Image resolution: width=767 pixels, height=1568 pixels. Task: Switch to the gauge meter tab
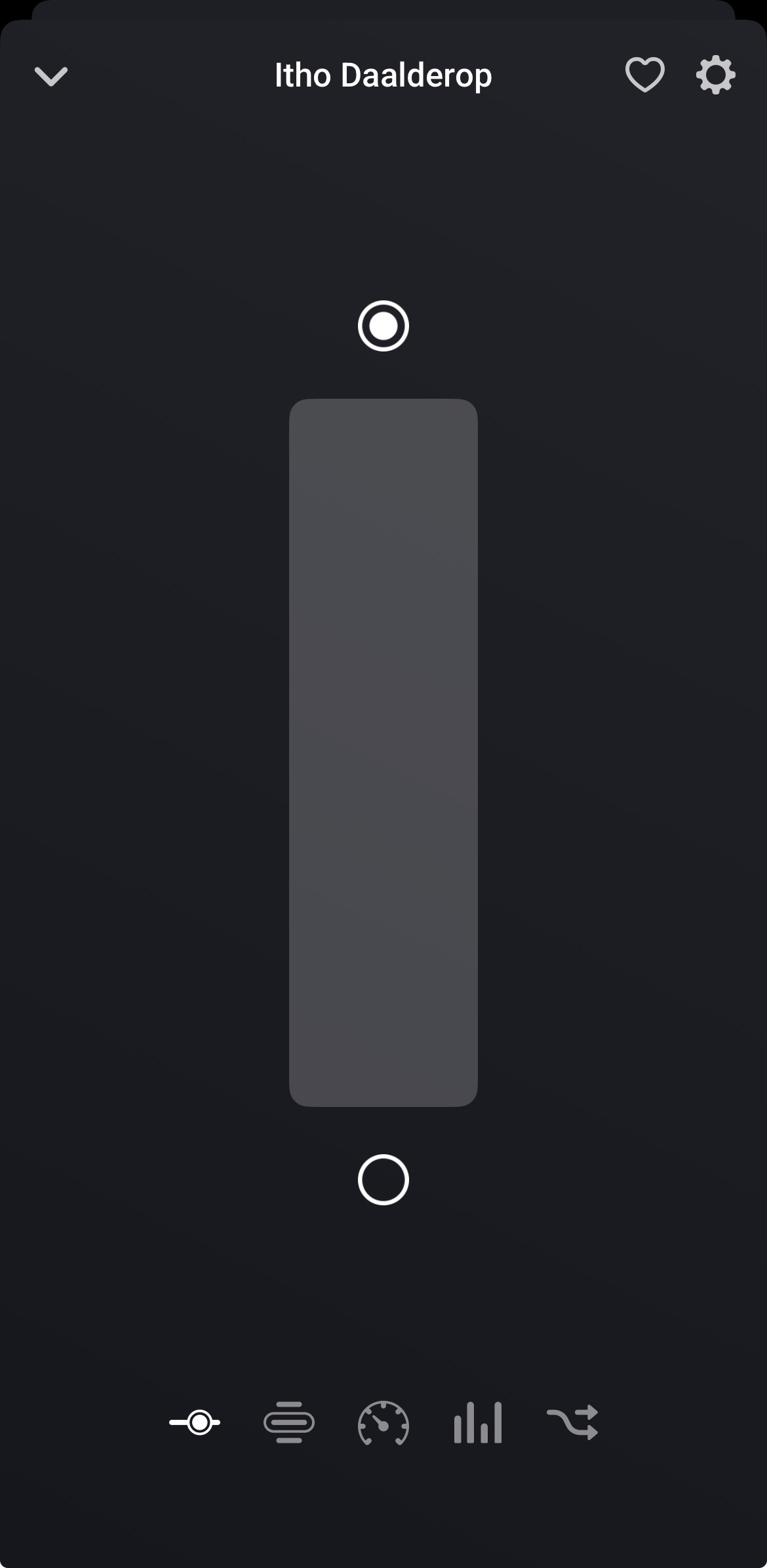coord(383,1422)
